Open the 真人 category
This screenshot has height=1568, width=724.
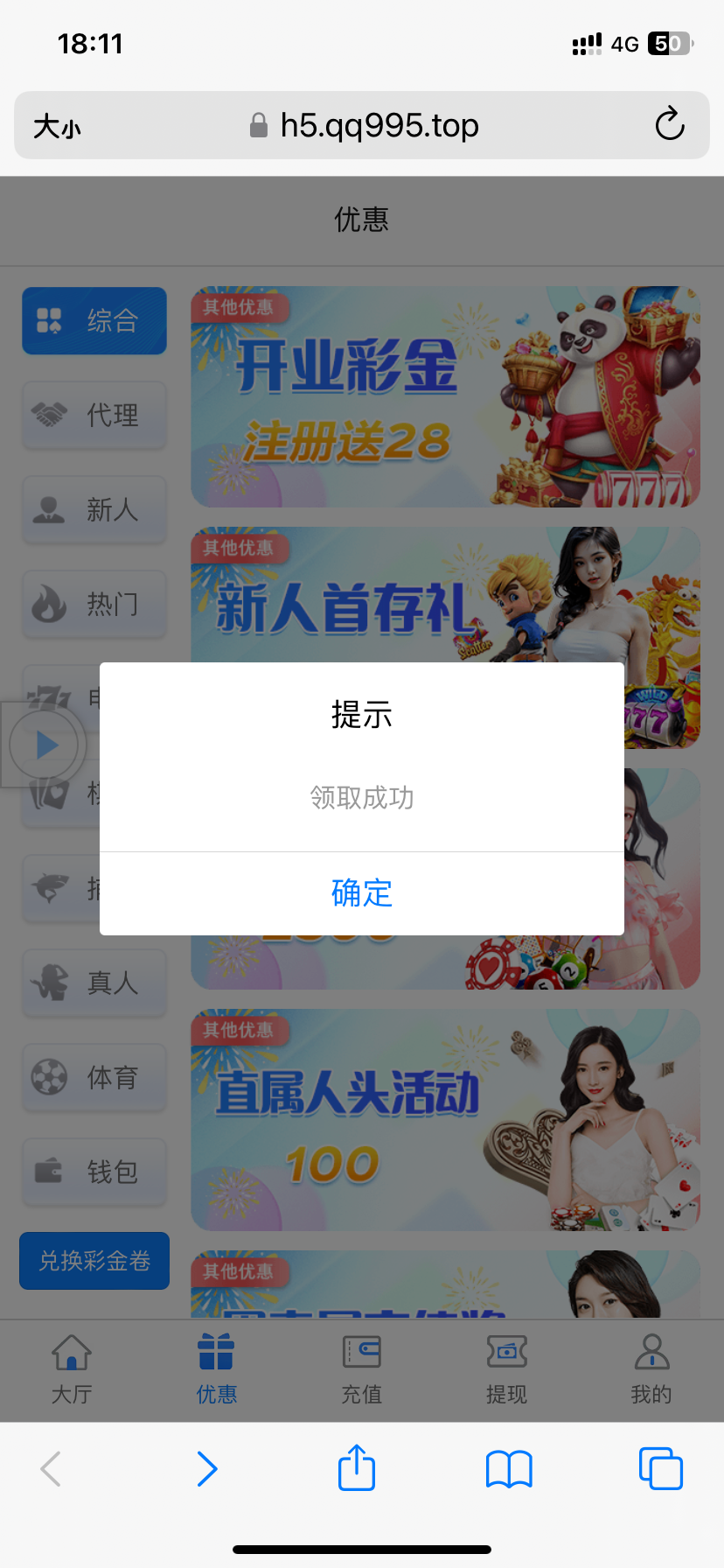(x=94, y=983)
